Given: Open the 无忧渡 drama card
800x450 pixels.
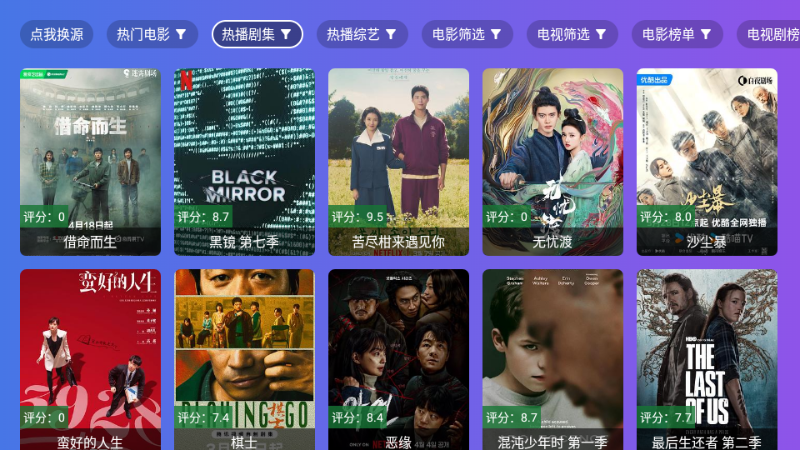Looking at the screenshot, I should pos(552,160).
